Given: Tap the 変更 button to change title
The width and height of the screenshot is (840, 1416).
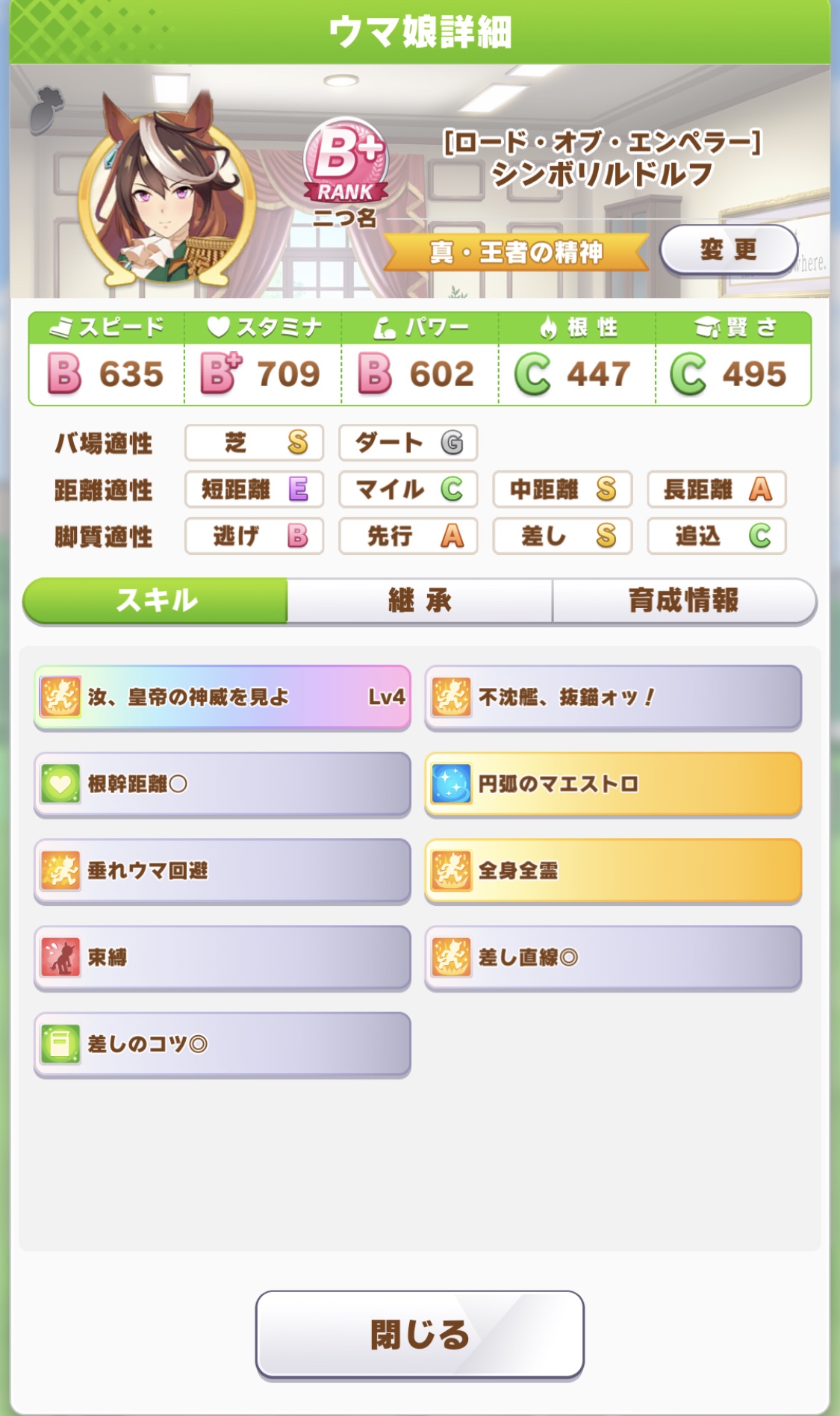Looking at the screenshot, I should coord(728,249).
